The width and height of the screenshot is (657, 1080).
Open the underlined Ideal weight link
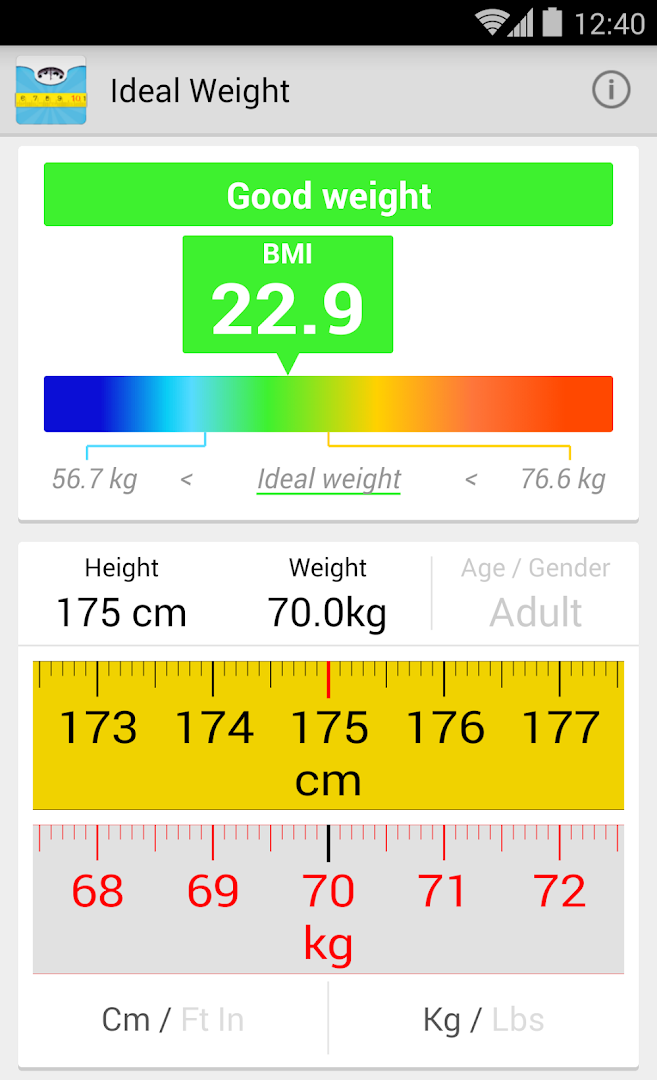click(329, 480)
